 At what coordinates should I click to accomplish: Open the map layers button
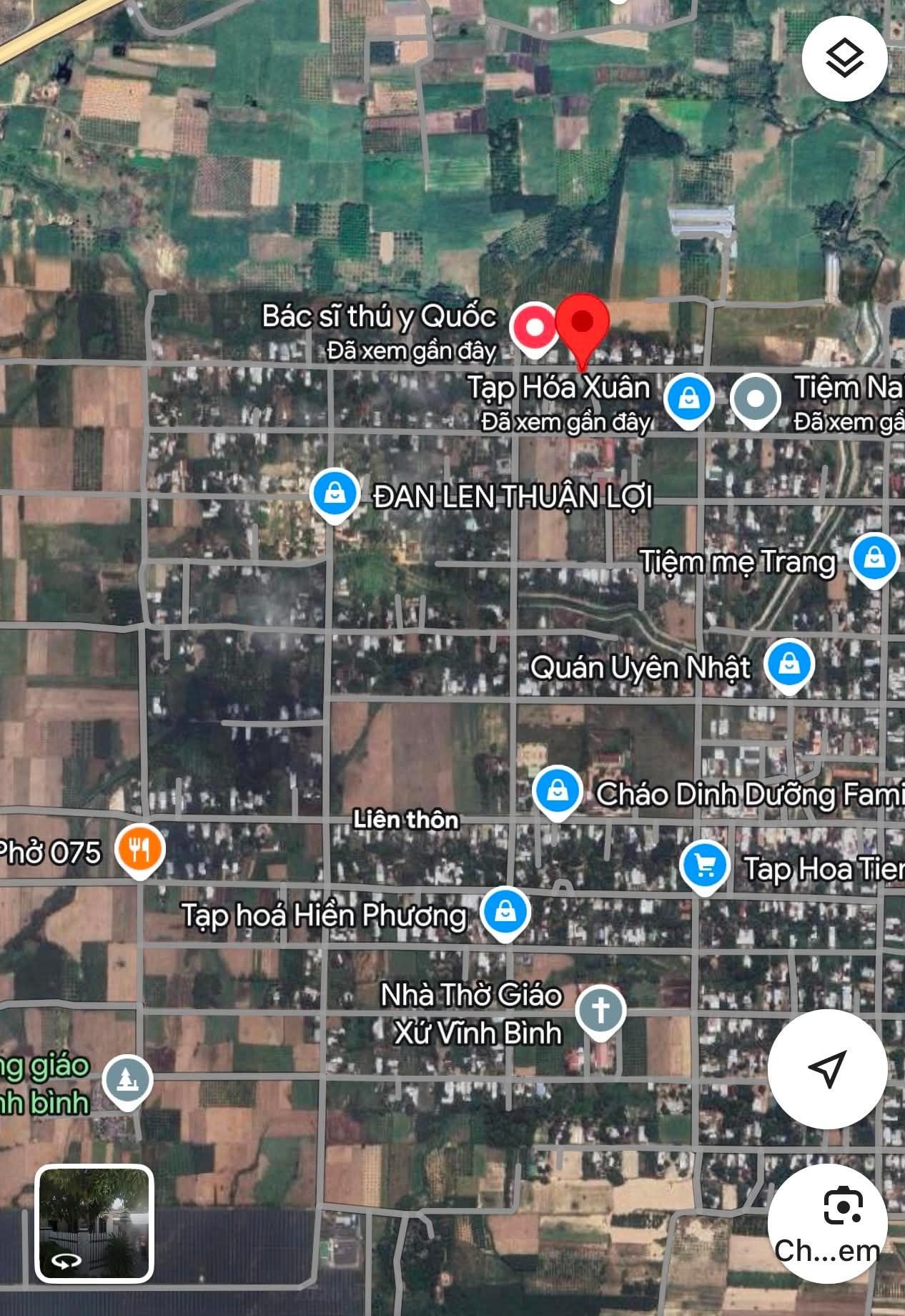tap(844, 57)
